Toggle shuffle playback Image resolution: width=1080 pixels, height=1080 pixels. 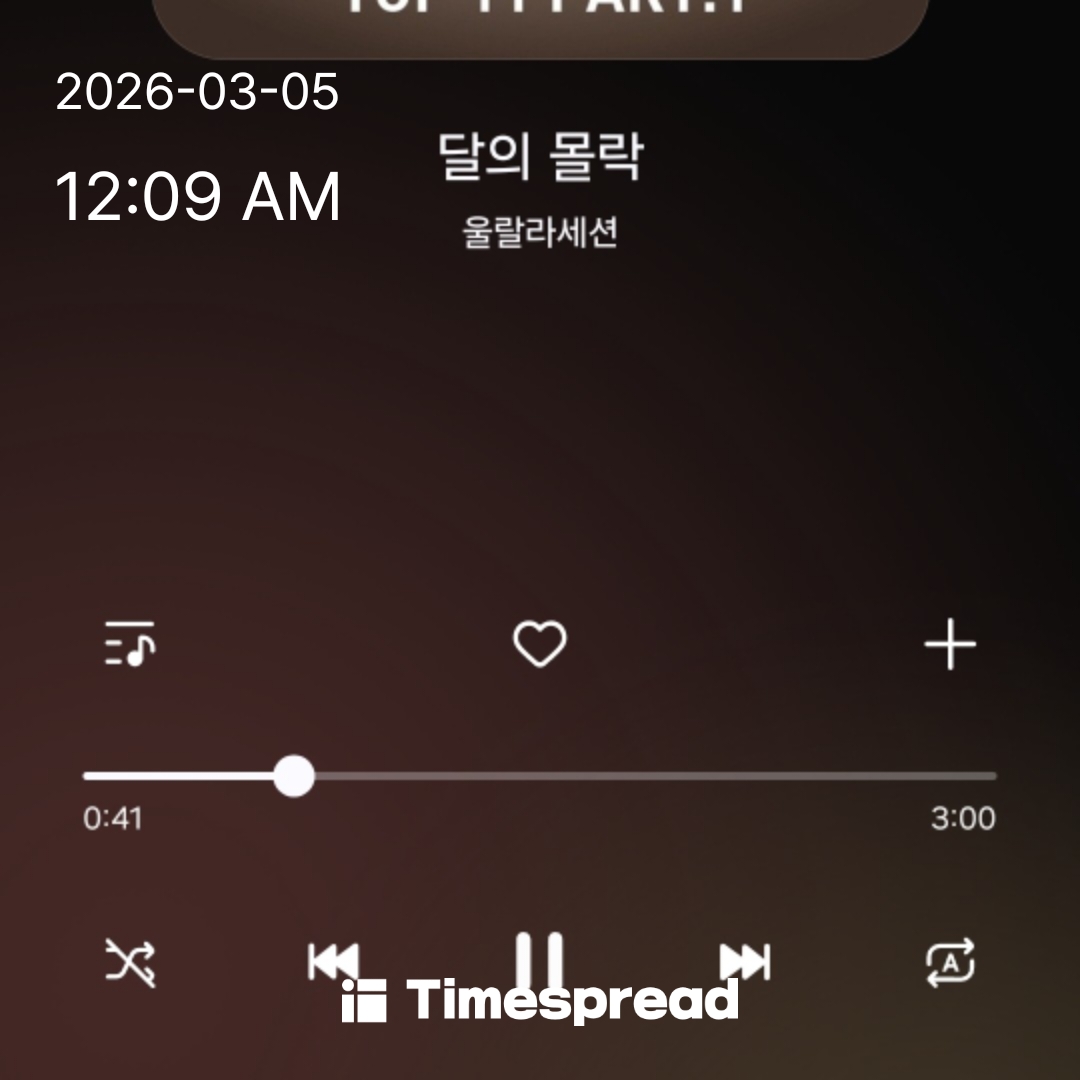130,963
